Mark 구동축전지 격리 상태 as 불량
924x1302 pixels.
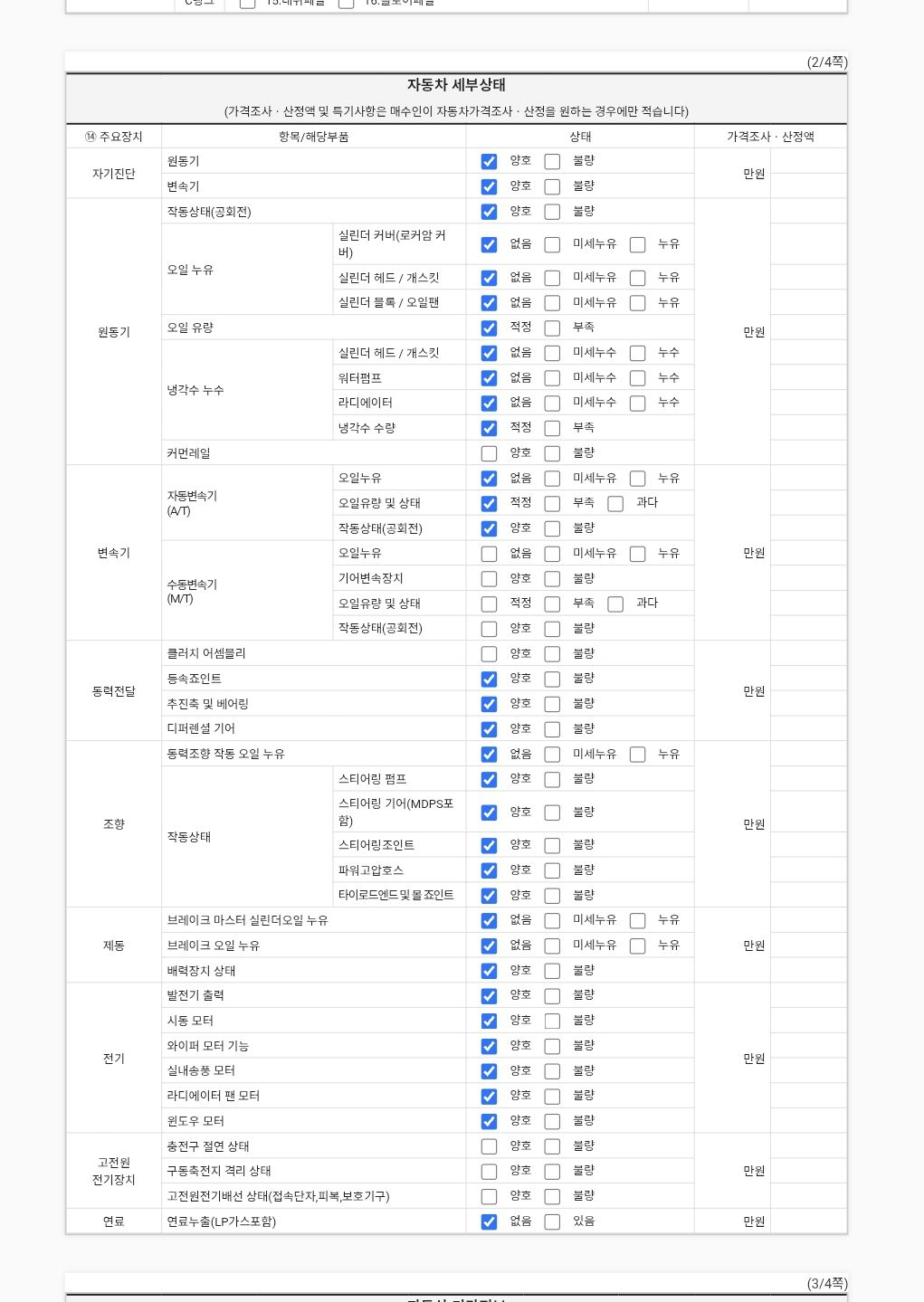pyautogui.click(x=552, y=1171)
